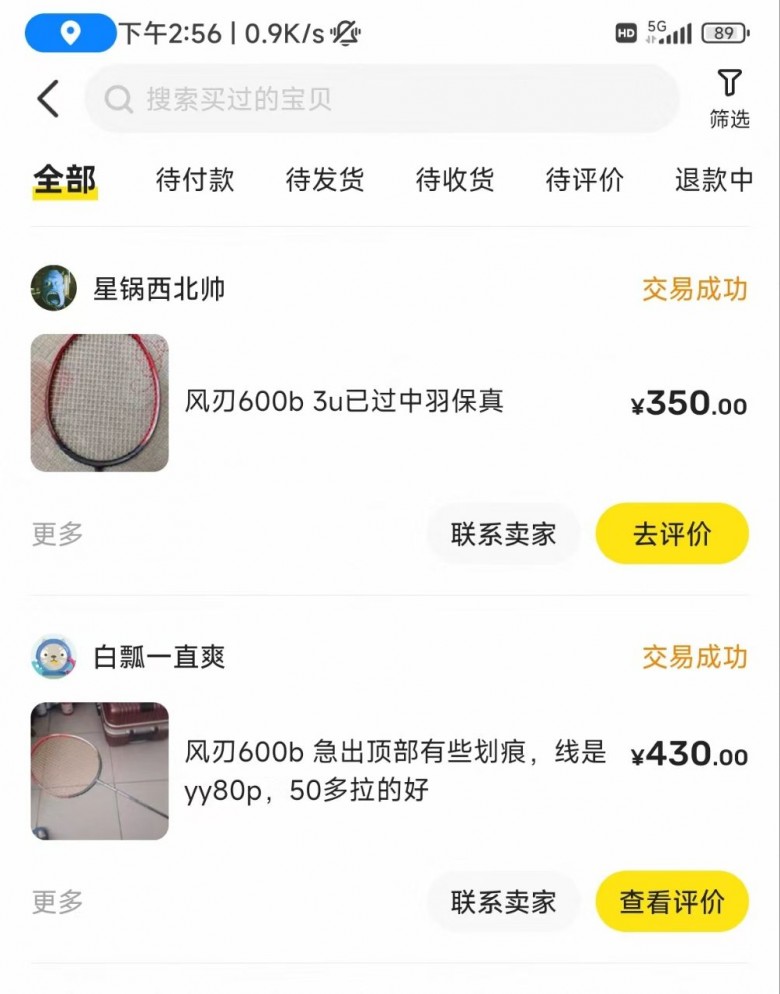Image resolution: width=780 pixels, height=994 pixels.
Task: Open the ¥430.00 风刃600b order
Action: pyautogui.click(x=395, y=771)
